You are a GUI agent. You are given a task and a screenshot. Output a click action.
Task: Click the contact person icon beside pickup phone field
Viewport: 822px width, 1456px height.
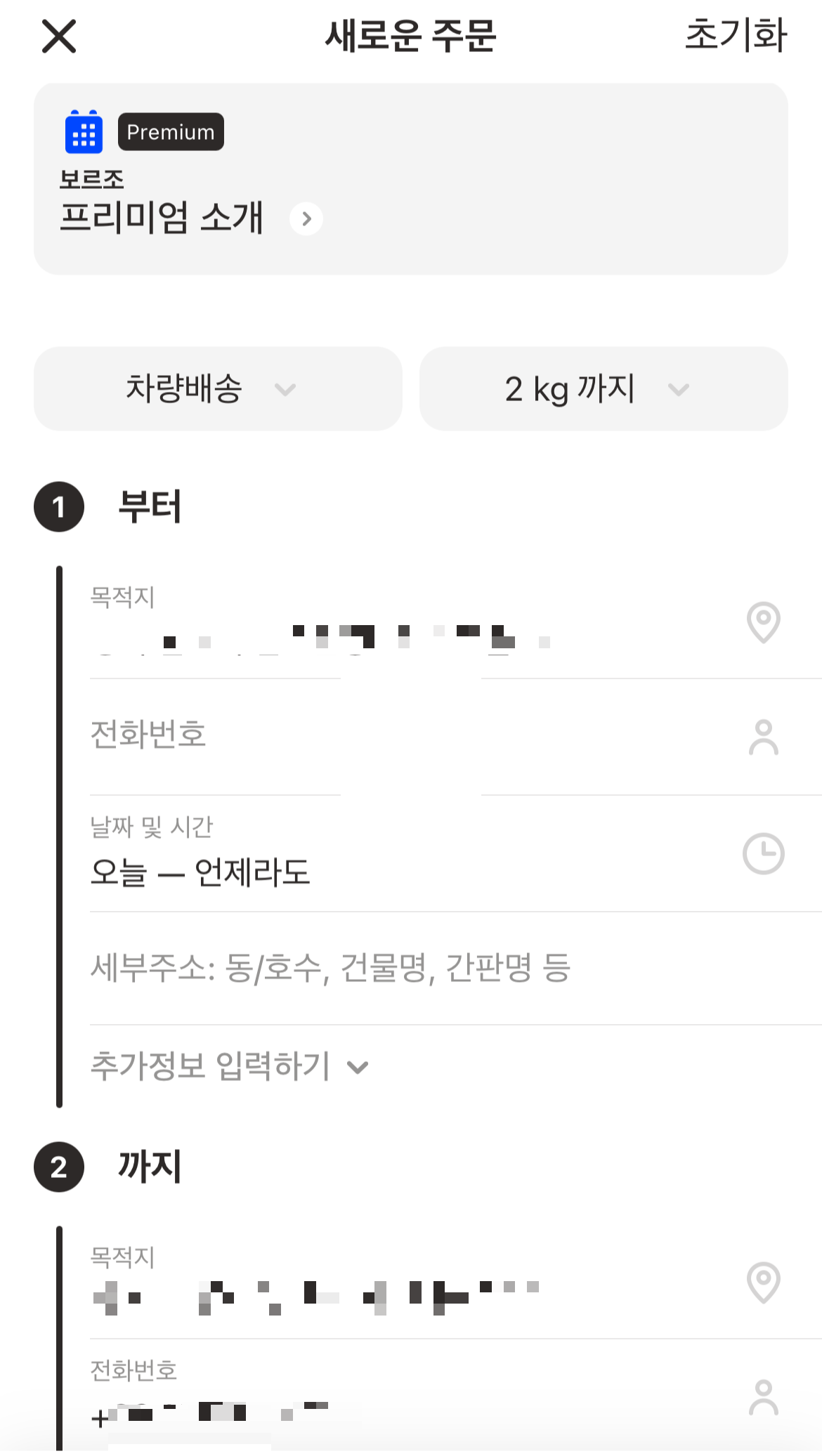coord(764,738)
